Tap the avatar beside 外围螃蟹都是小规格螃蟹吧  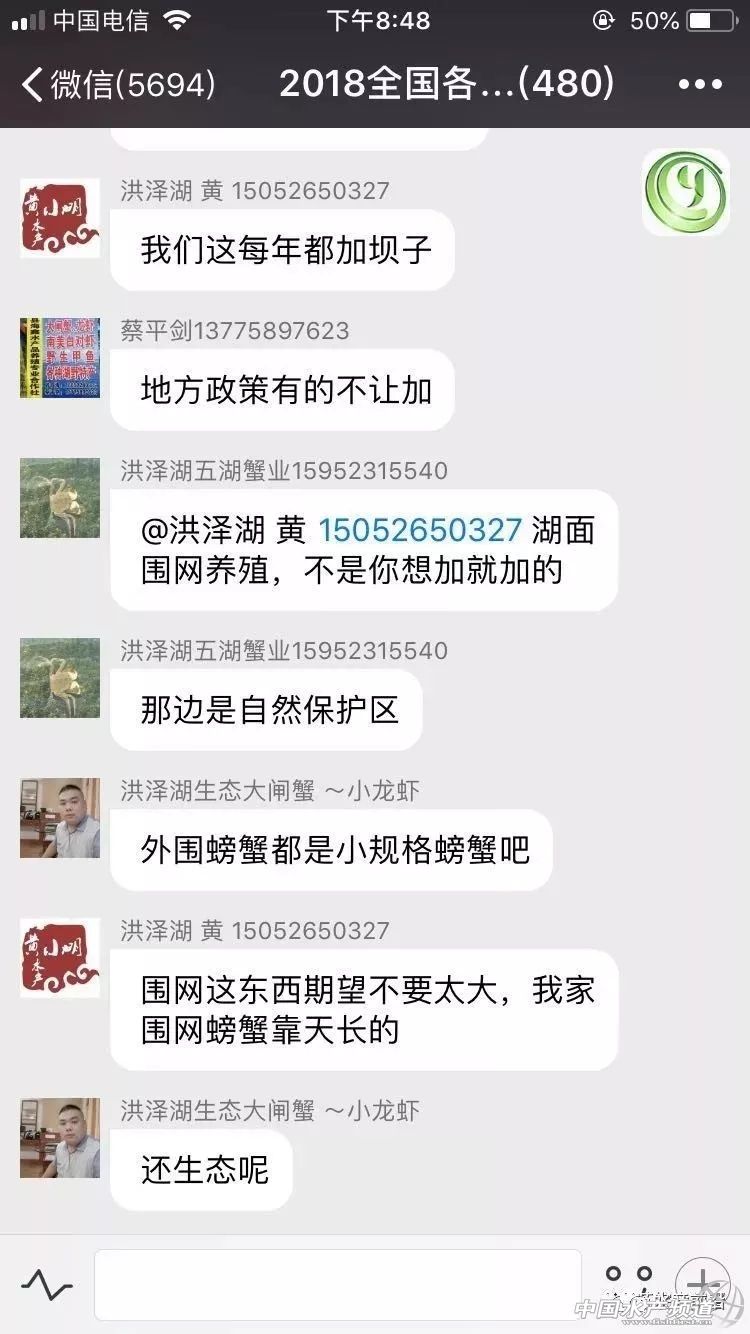(x=60, y=818)
